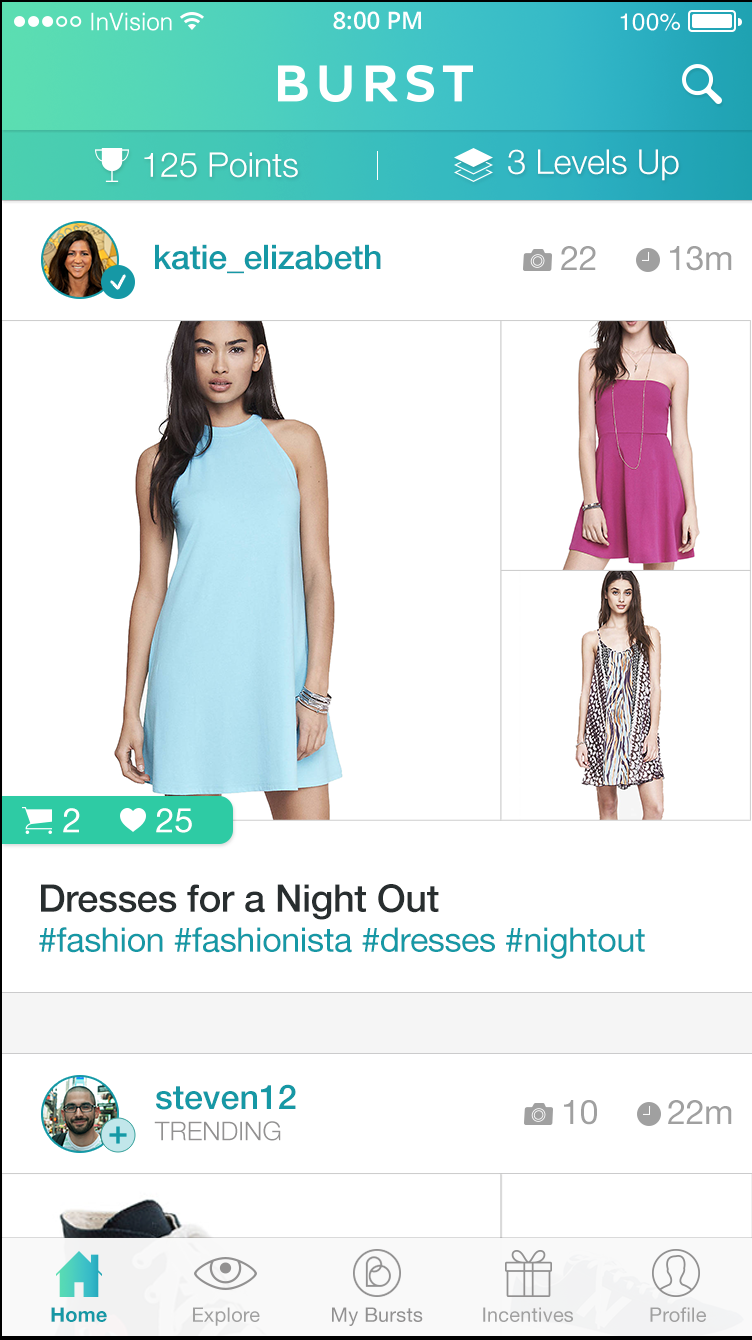Open katie_elizabeth's profile name

(x=267, y=258)
